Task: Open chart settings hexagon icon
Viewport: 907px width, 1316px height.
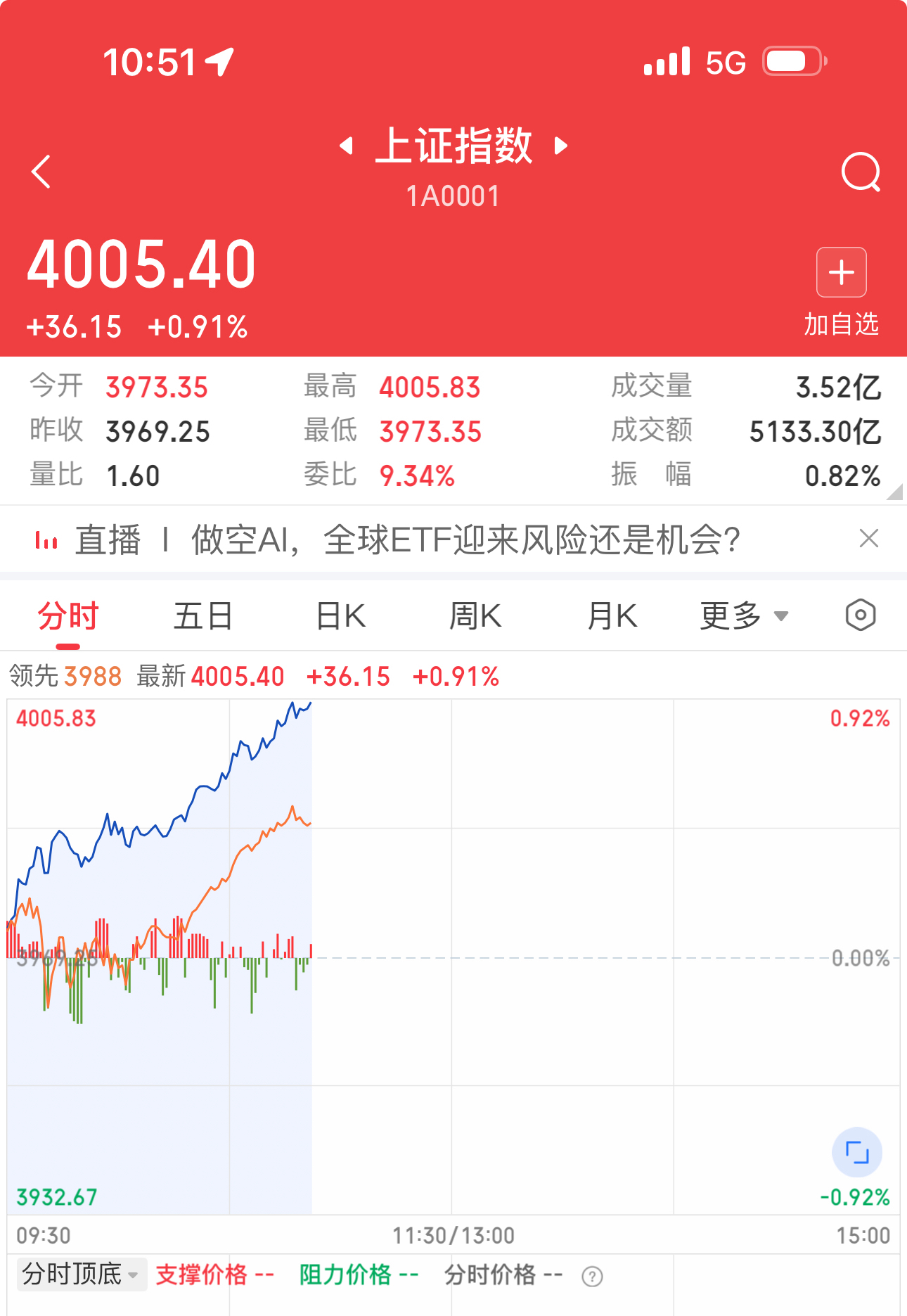Action: click(860, 615)
